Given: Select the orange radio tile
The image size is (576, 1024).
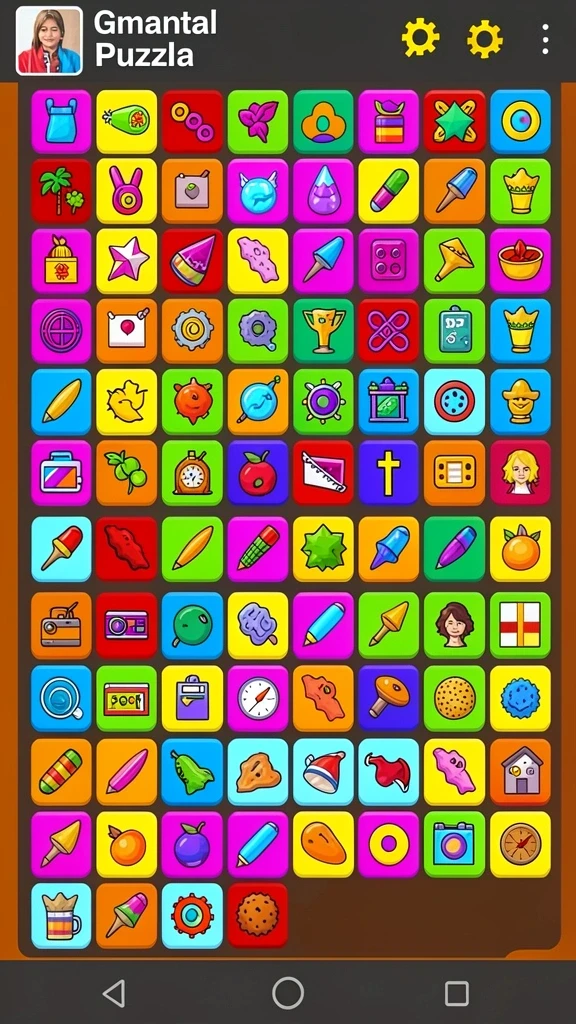Looking at the screenshot, I should pyautogui.click(x=61, y=625).
